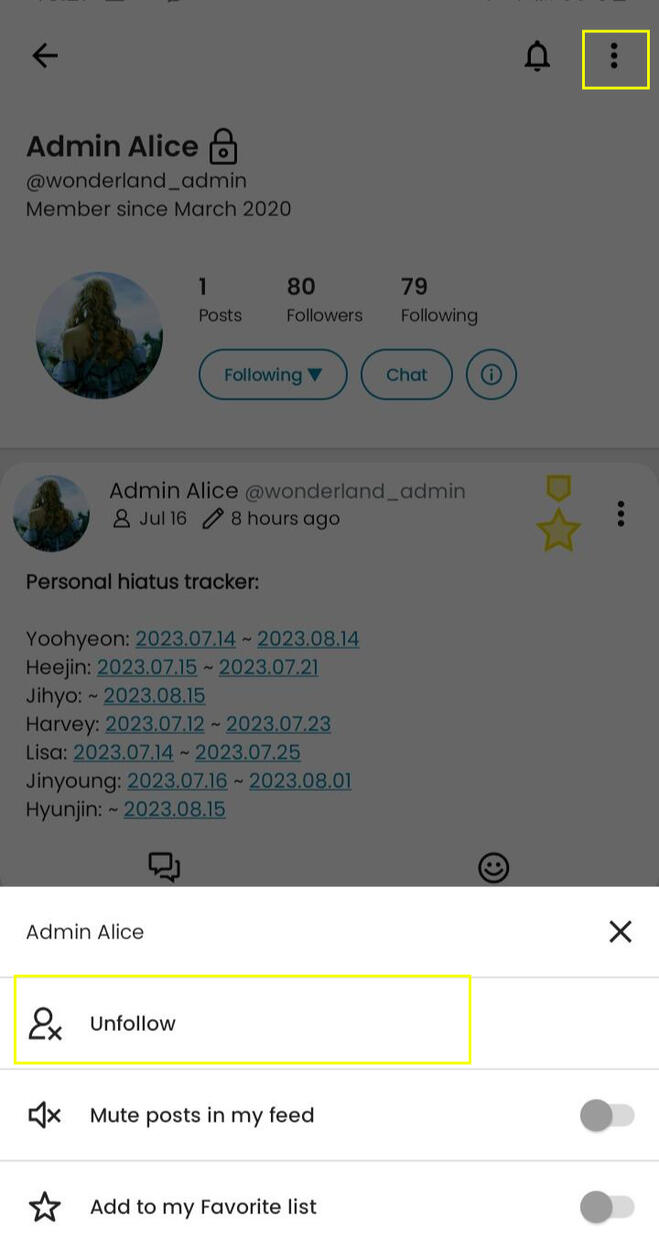Open comments on the hiatus tracker post

pyautogui.click(x=164, y=866)
